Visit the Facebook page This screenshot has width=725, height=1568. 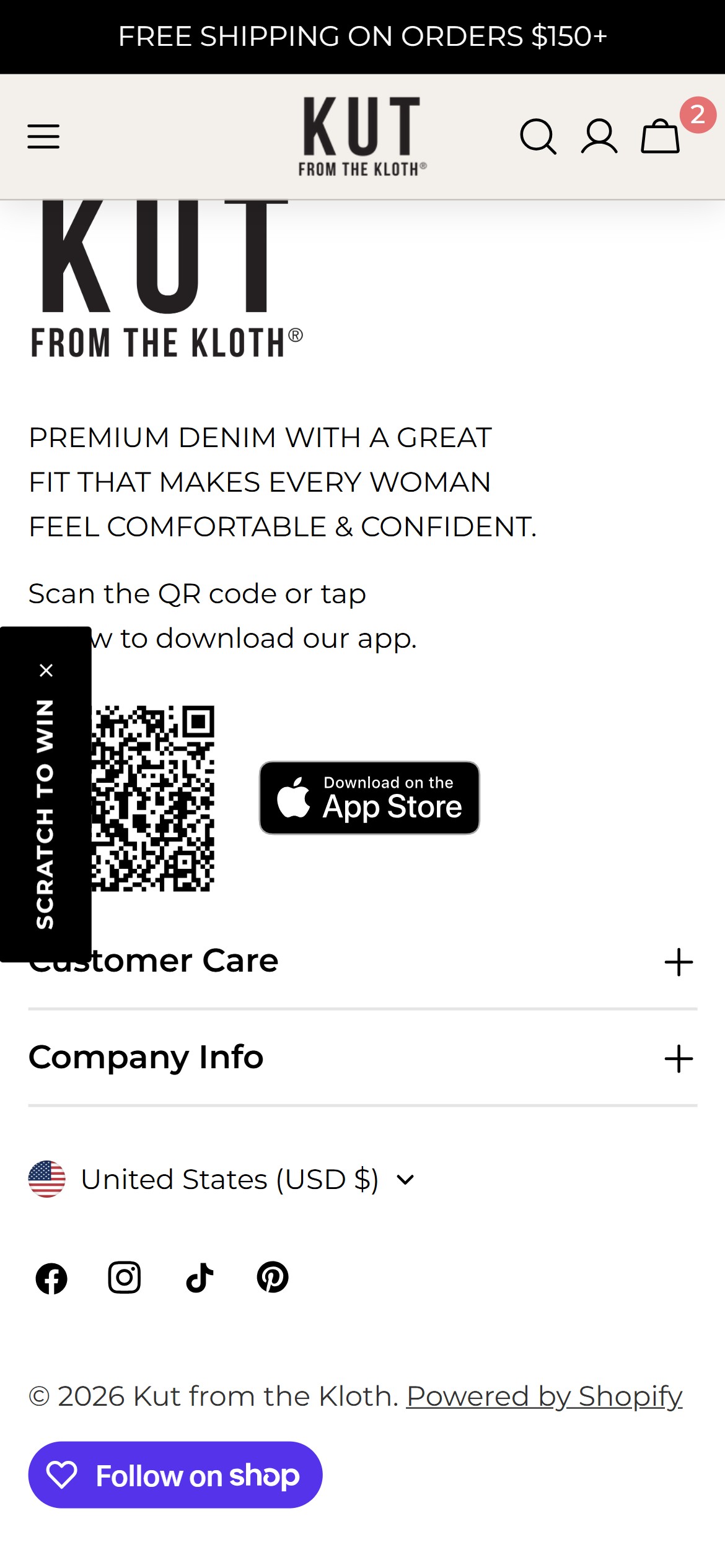point(51,1278)
